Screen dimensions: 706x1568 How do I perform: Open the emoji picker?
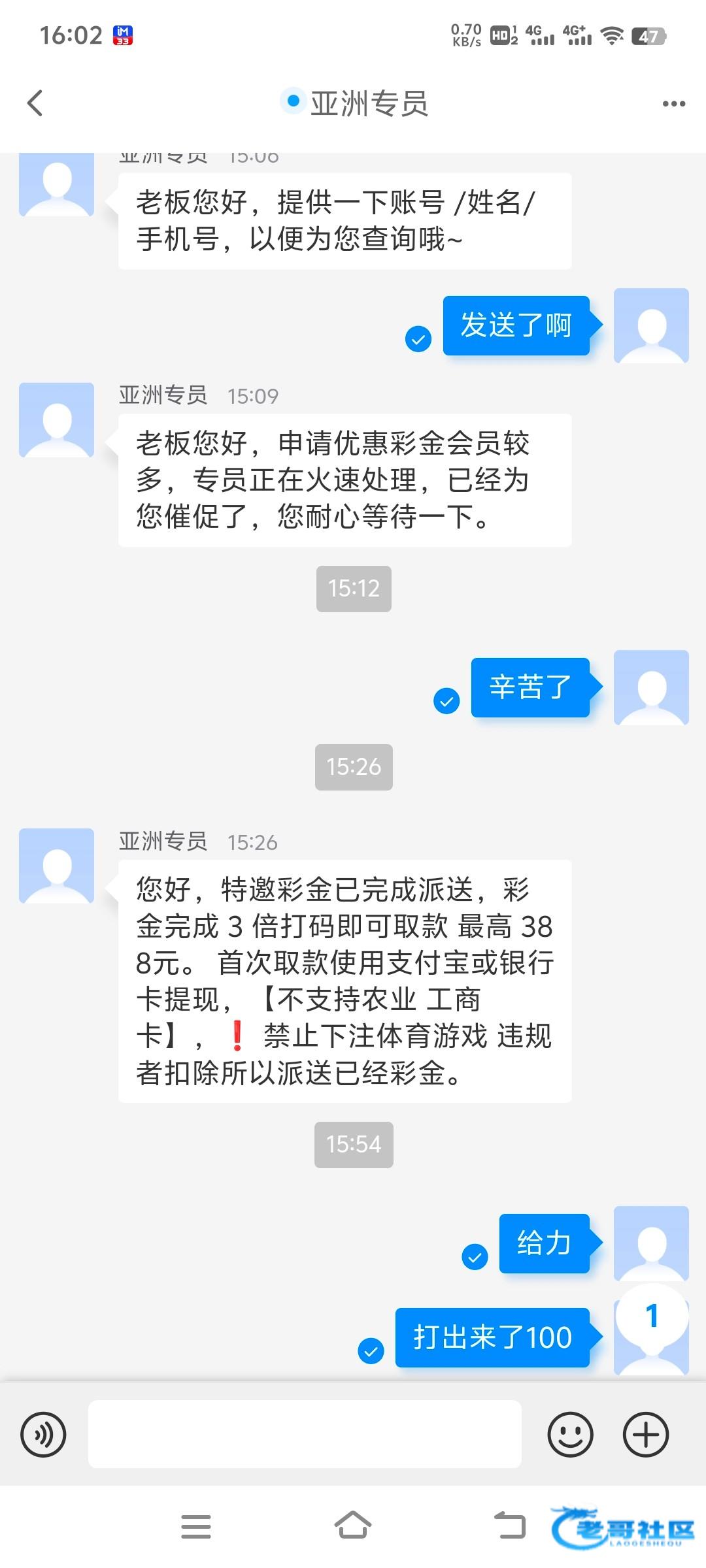[570, 1435]
